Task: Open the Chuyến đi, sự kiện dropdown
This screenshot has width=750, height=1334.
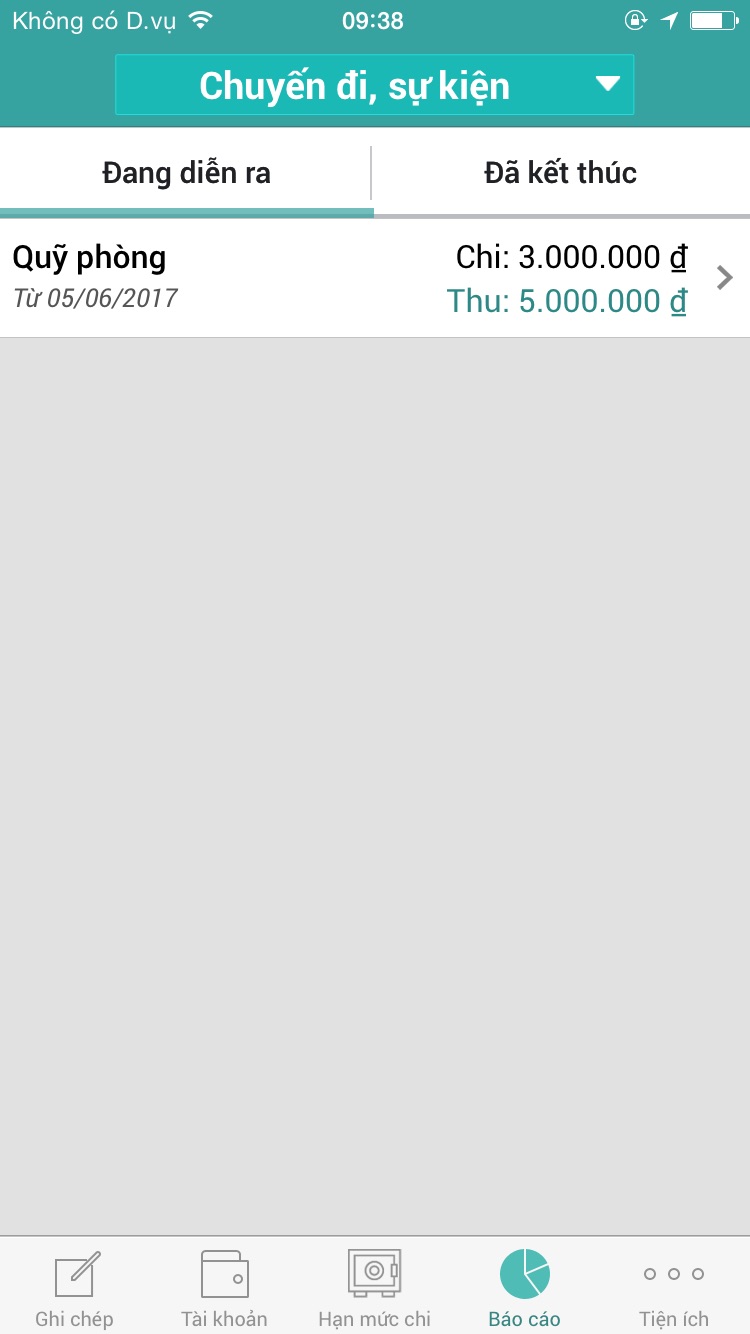Action: [x=375, y=85]
